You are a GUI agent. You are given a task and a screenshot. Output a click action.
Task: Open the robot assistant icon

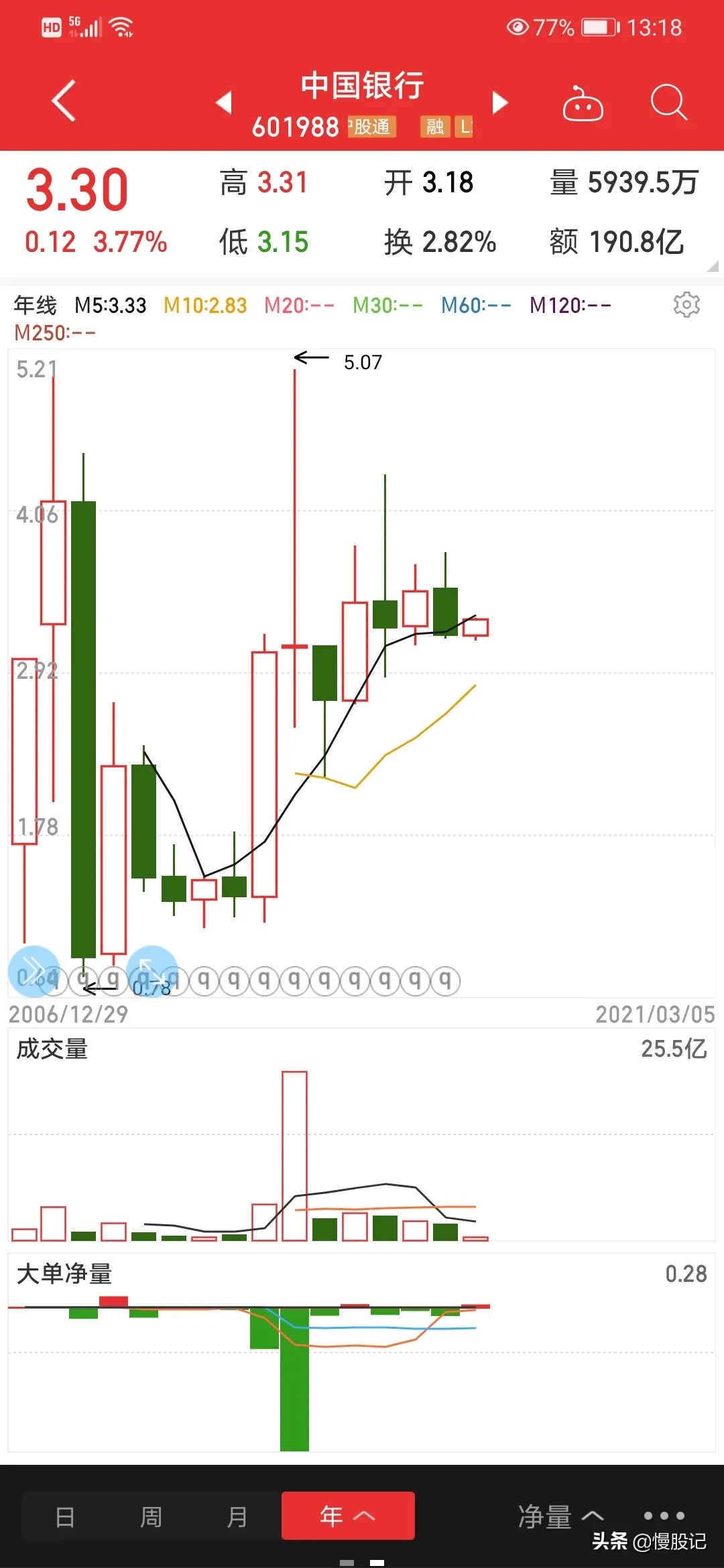pyautogui.click(x=583, y=103)
